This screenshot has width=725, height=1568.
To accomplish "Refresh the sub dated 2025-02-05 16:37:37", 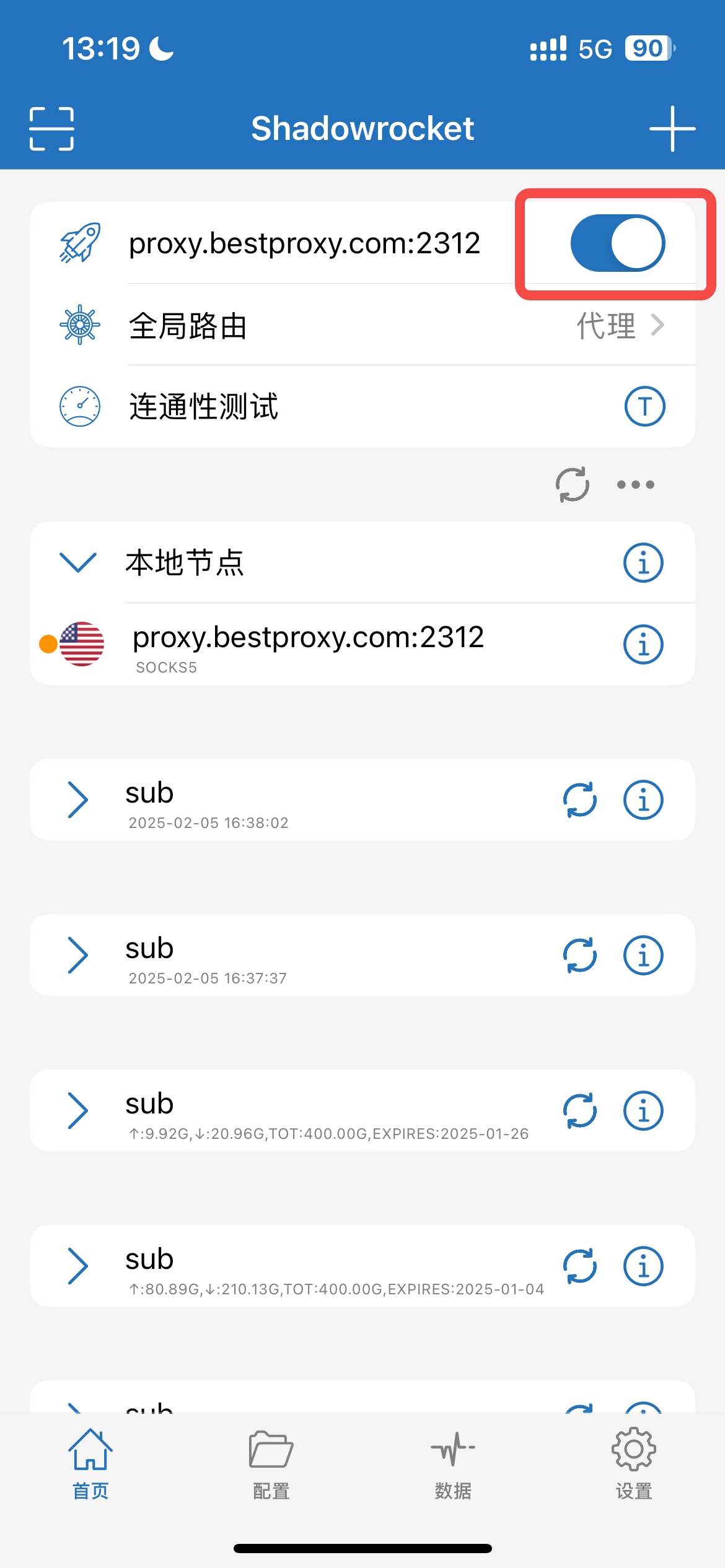I will 579,955.
